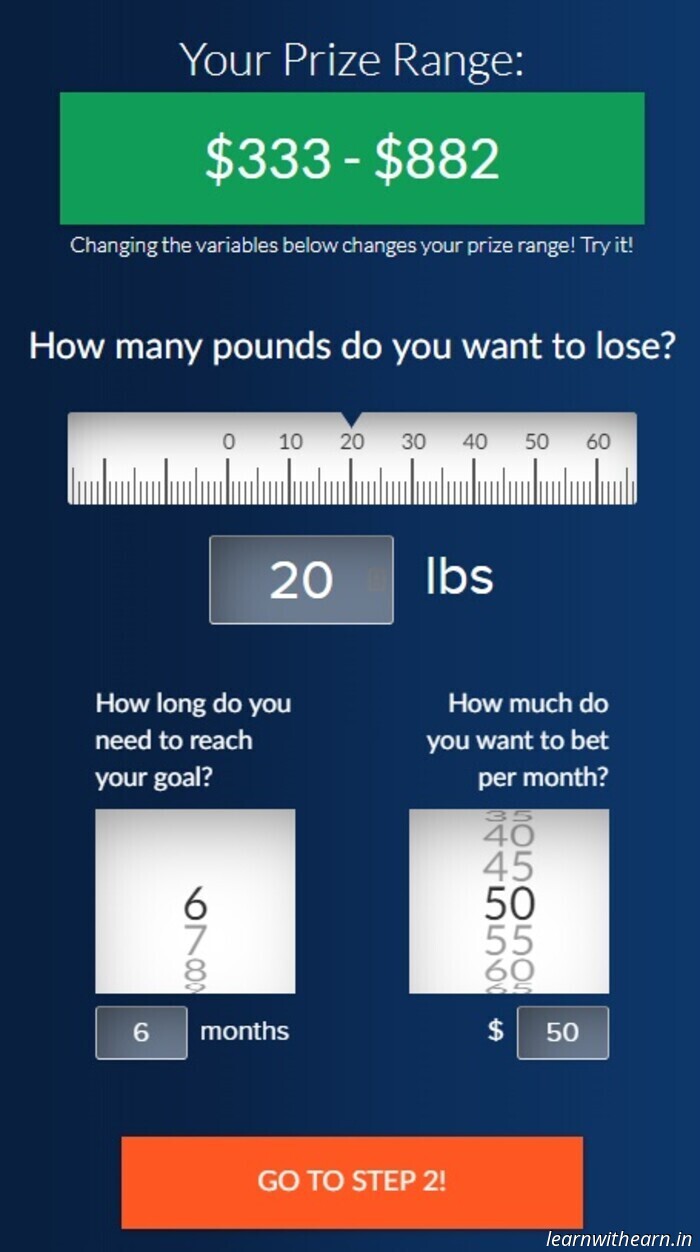Edit the months input field

(141, 1032)
